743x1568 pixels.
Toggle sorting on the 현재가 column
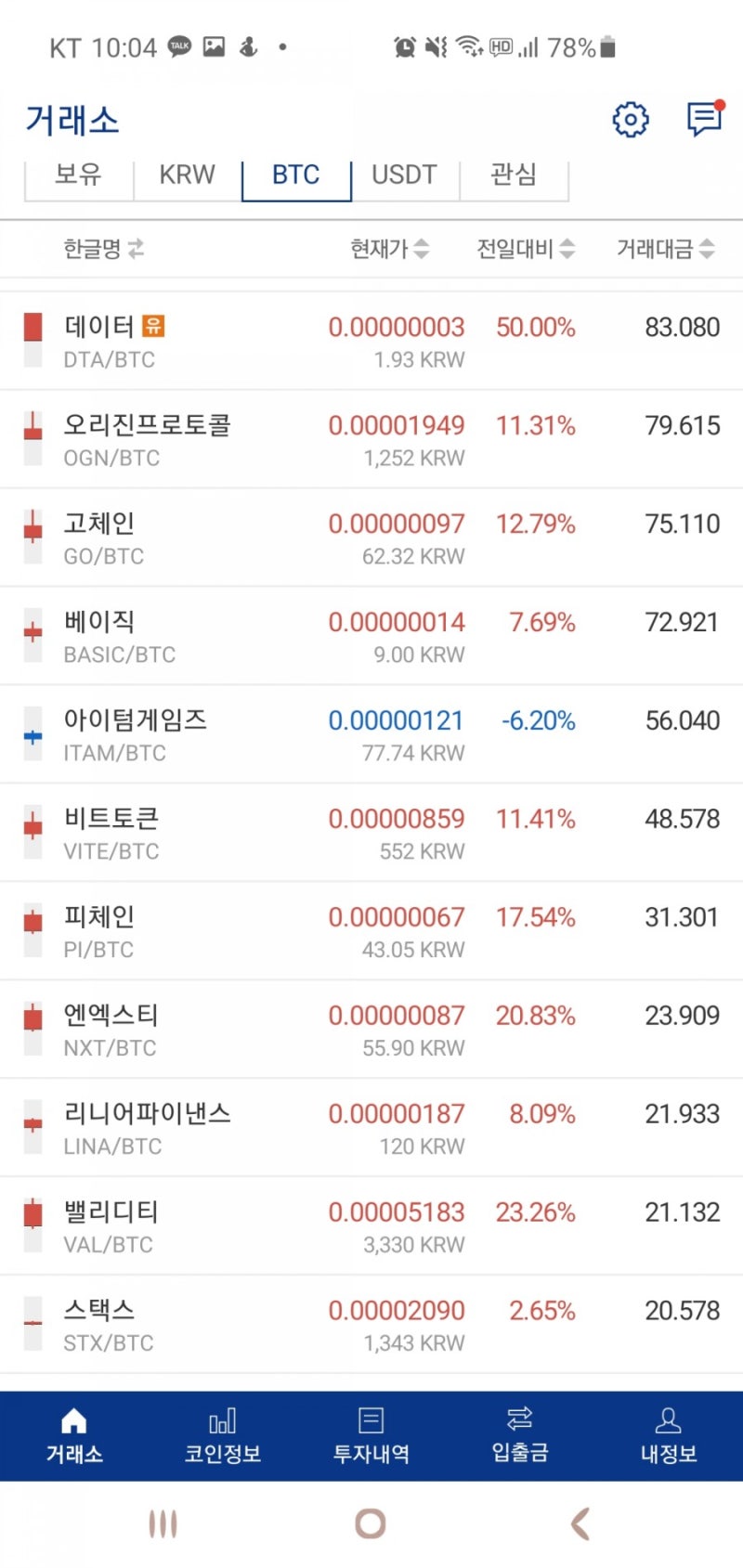389,249
